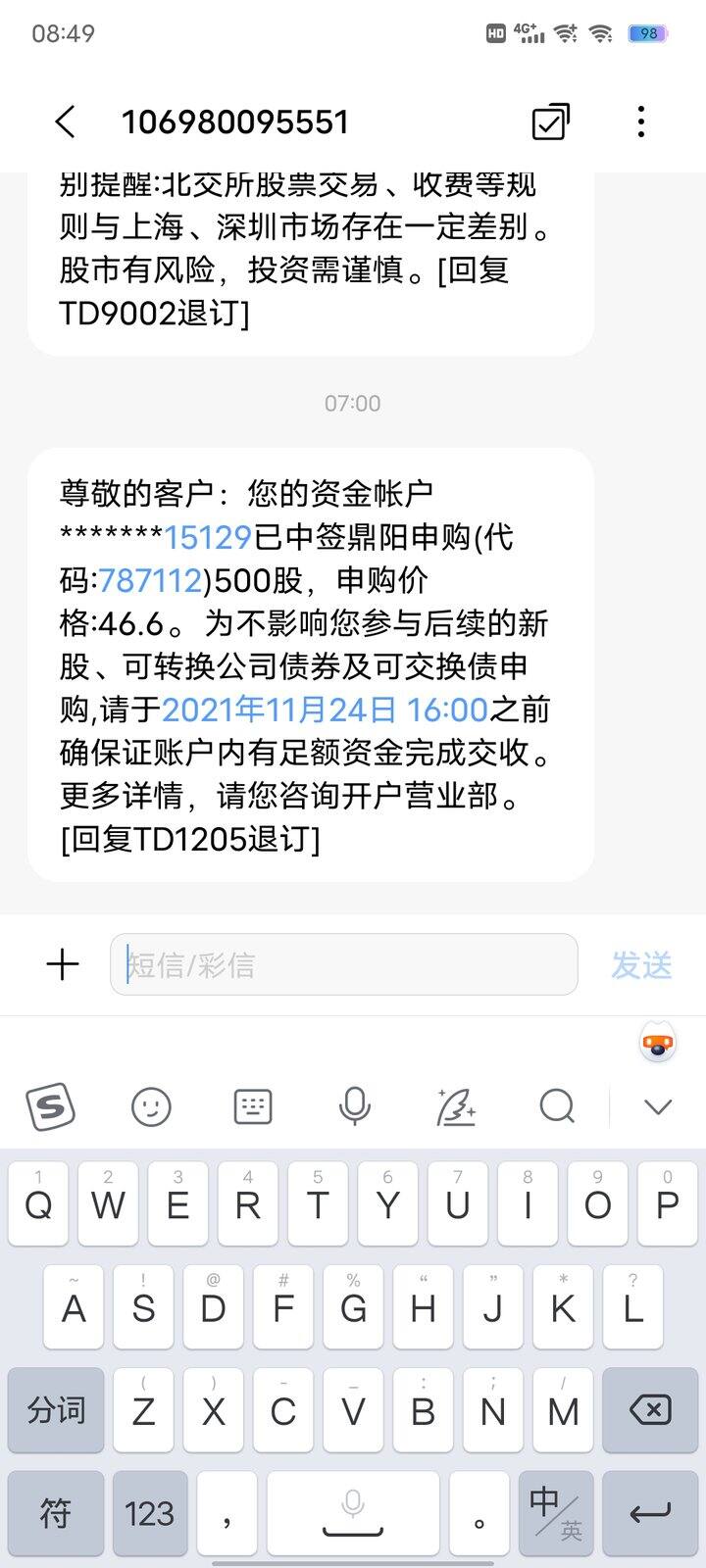706x1568 pixels.
Task: Switch to the 123 number keyboard
Action: 149,1514
